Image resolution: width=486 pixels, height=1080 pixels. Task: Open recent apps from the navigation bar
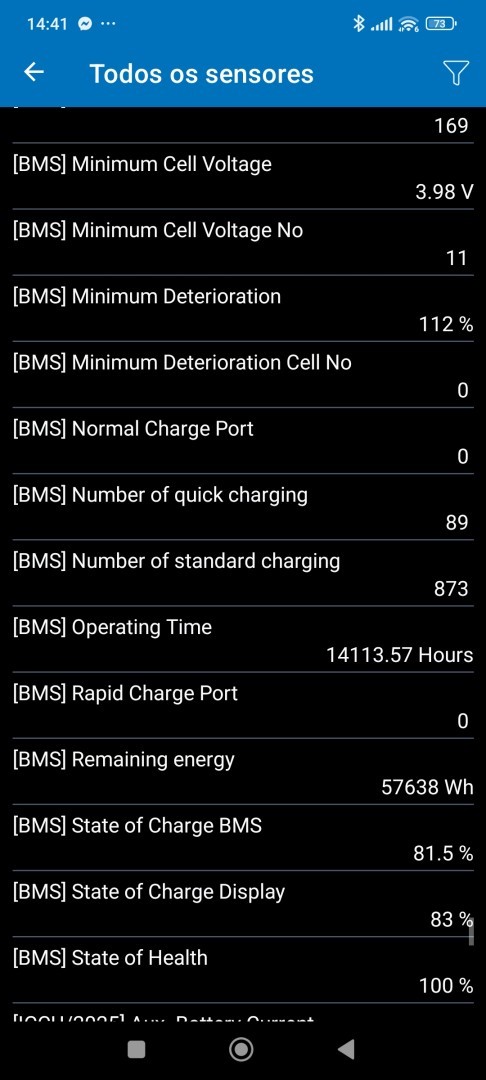136,1049
